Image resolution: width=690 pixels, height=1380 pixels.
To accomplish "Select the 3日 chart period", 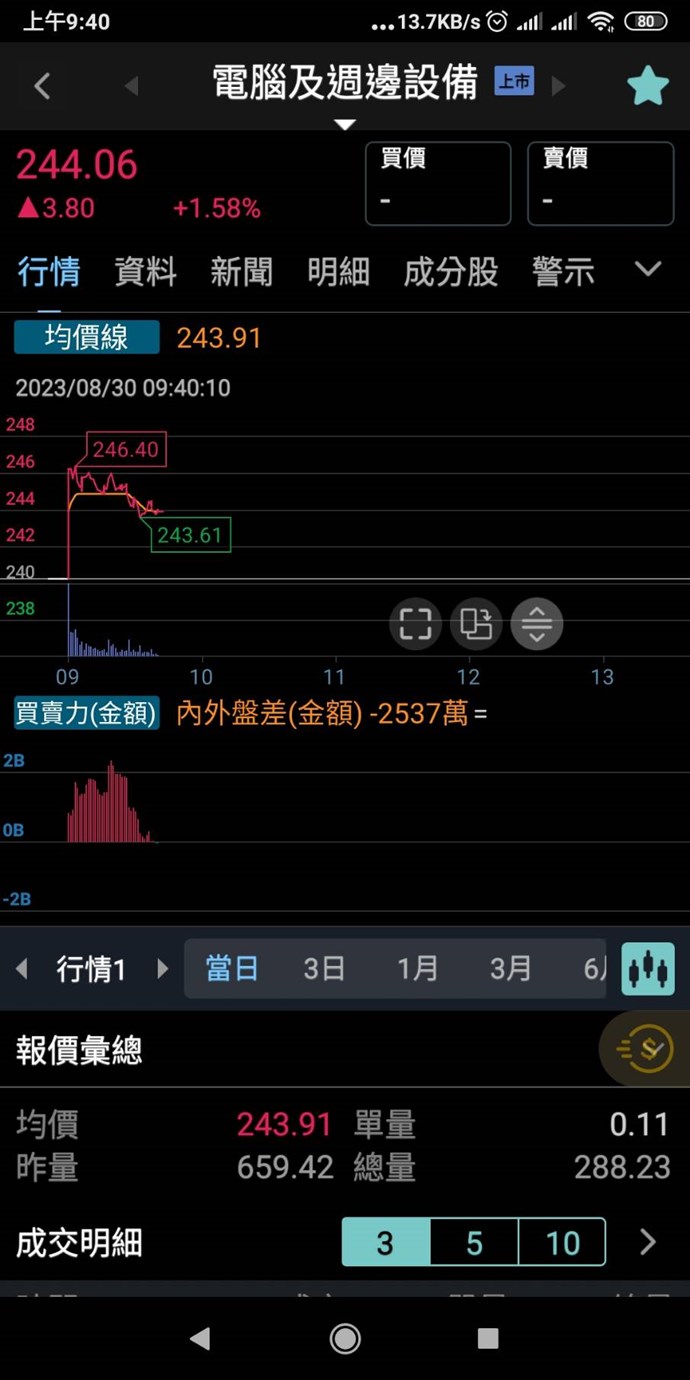I will (324, 968).
